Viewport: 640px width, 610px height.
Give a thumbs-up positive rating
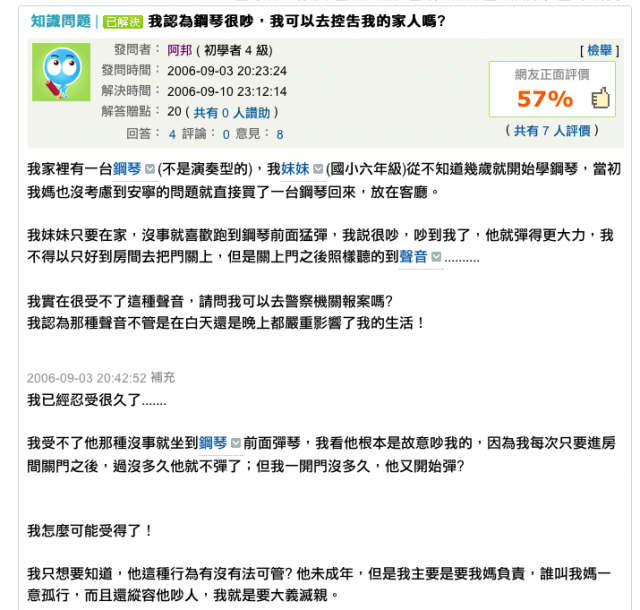(x=600, y=98)
